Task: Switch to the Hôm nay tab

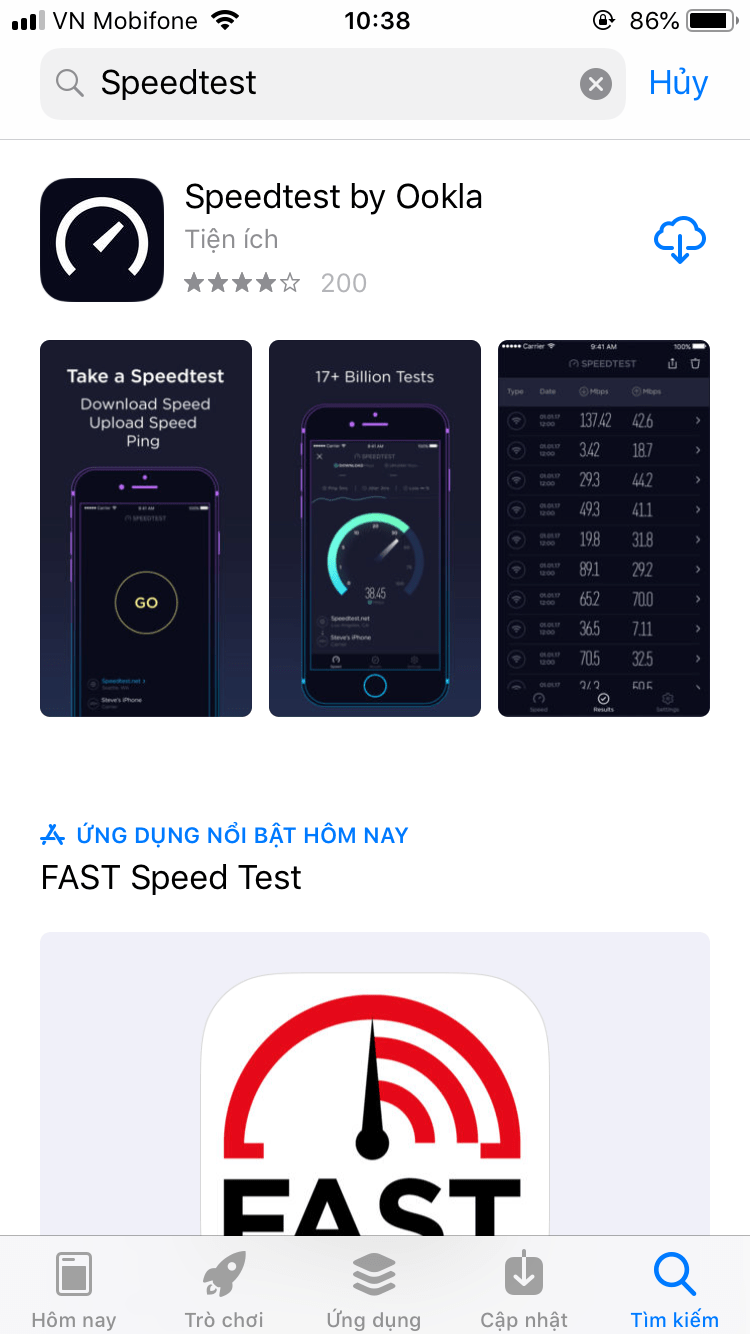Action: coord(74,1289)
